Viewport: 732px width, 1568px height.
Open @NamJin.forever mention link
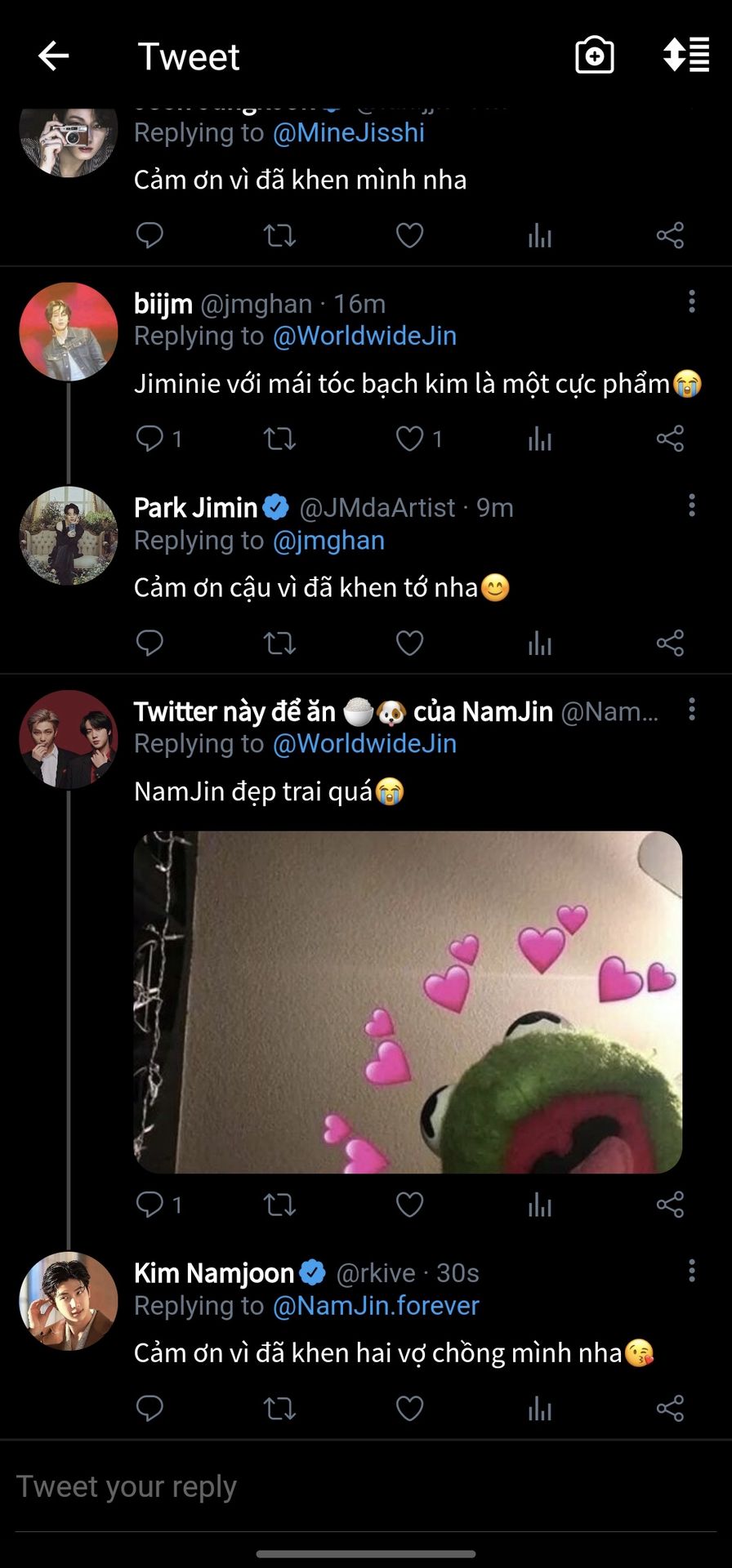[376, 1305]
